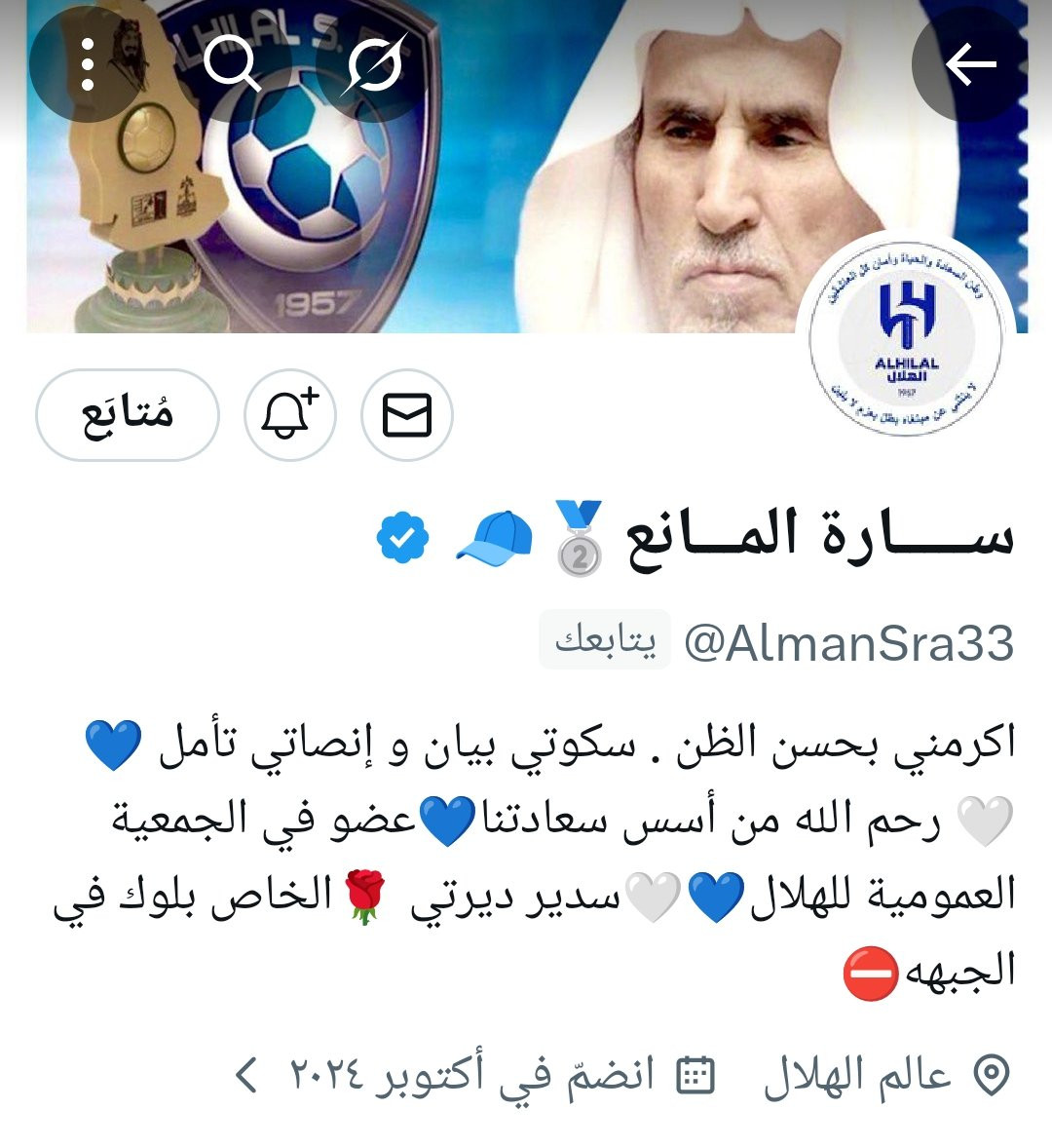The height and width of the screenshot is (1148, 1052).
Task: Open the Al Hilal profile picture
Action: tap(906, 339)
